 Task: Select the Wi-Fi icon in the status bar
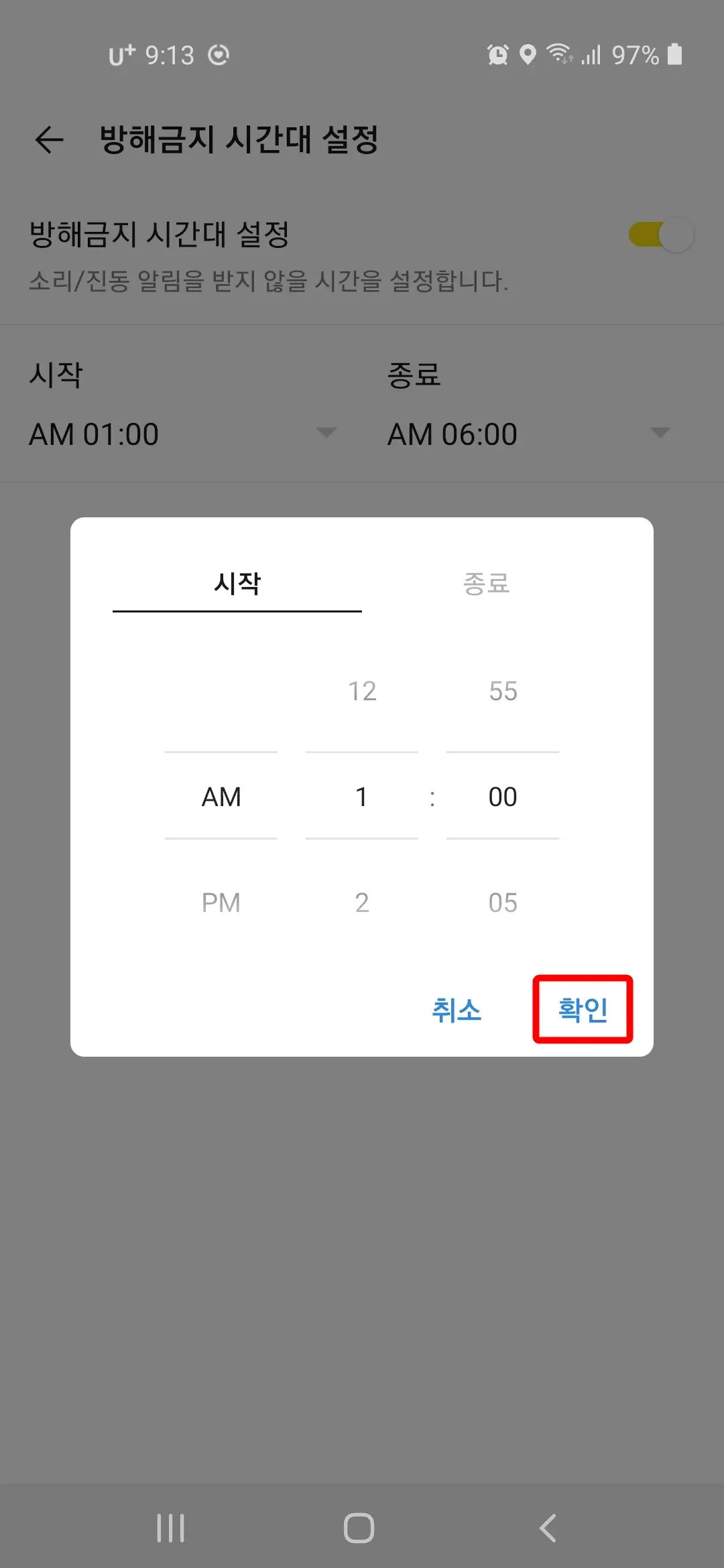tap(560, 55)
